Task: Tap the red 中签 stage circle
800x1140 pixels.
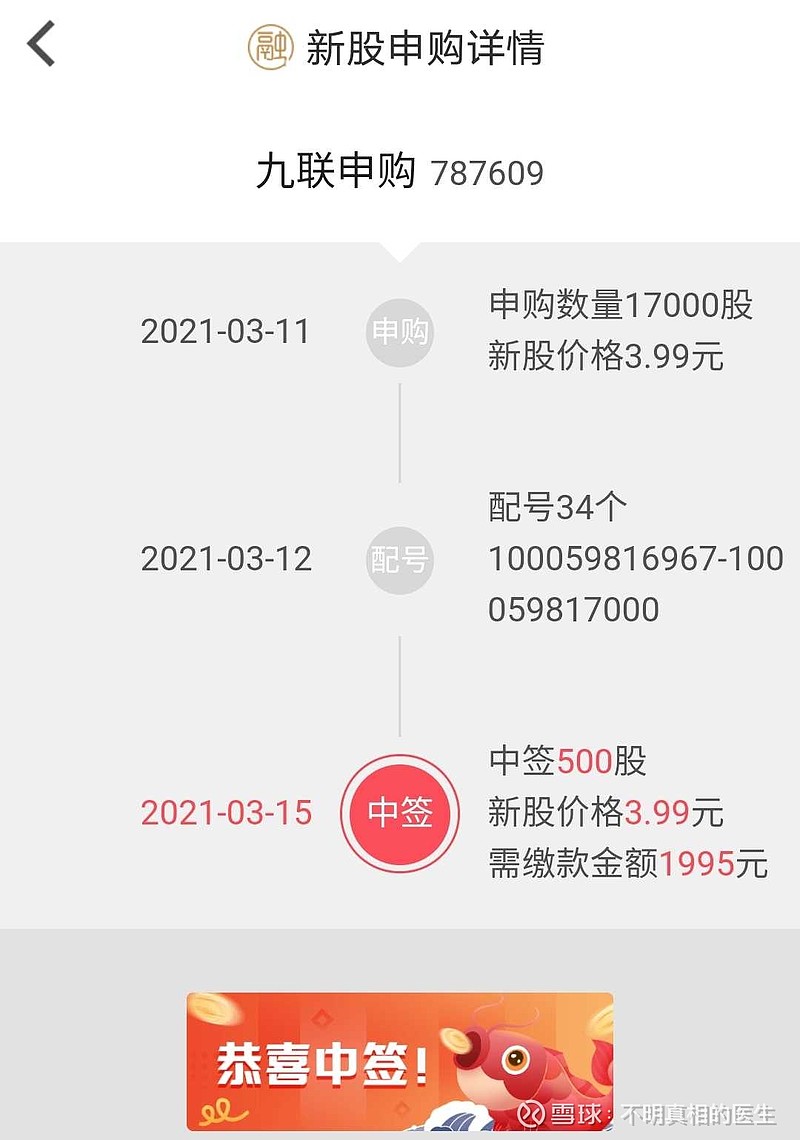Action: point(400,813)
